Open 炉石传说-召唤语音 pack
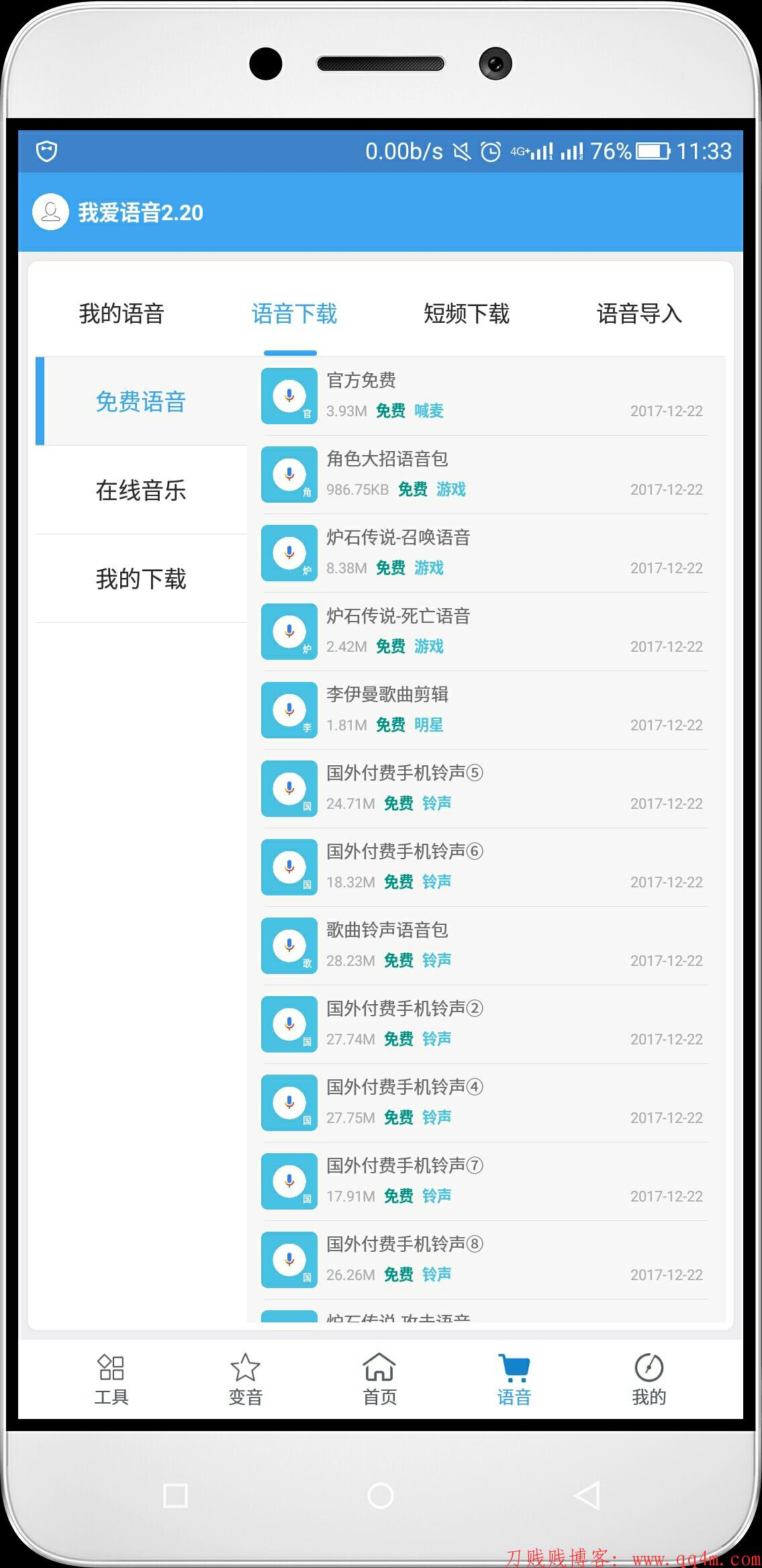The height and width of the screenshot is (1568, 762). click(x=483, y=553)
